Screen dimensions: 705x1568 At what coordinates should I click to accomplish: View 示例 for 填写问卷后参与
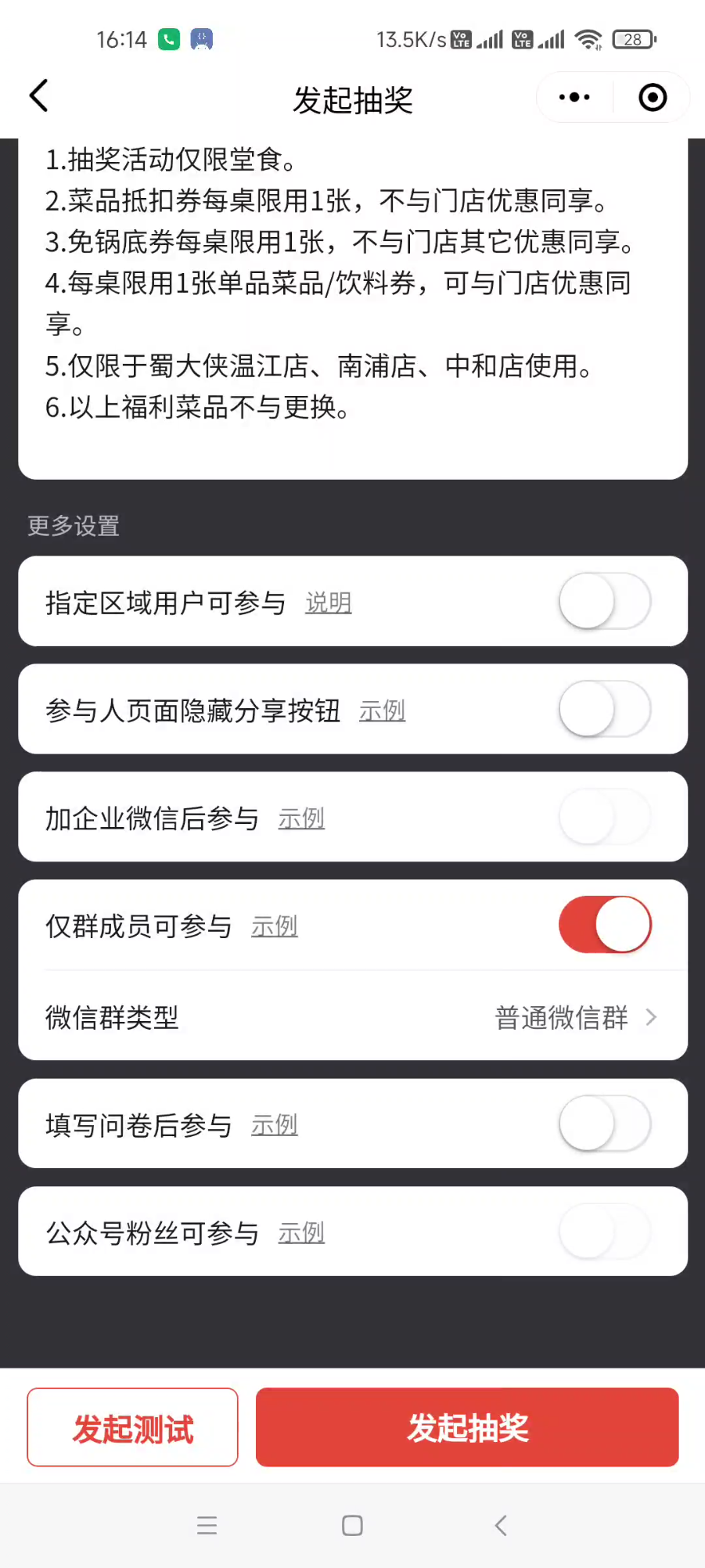point(274,1125)
